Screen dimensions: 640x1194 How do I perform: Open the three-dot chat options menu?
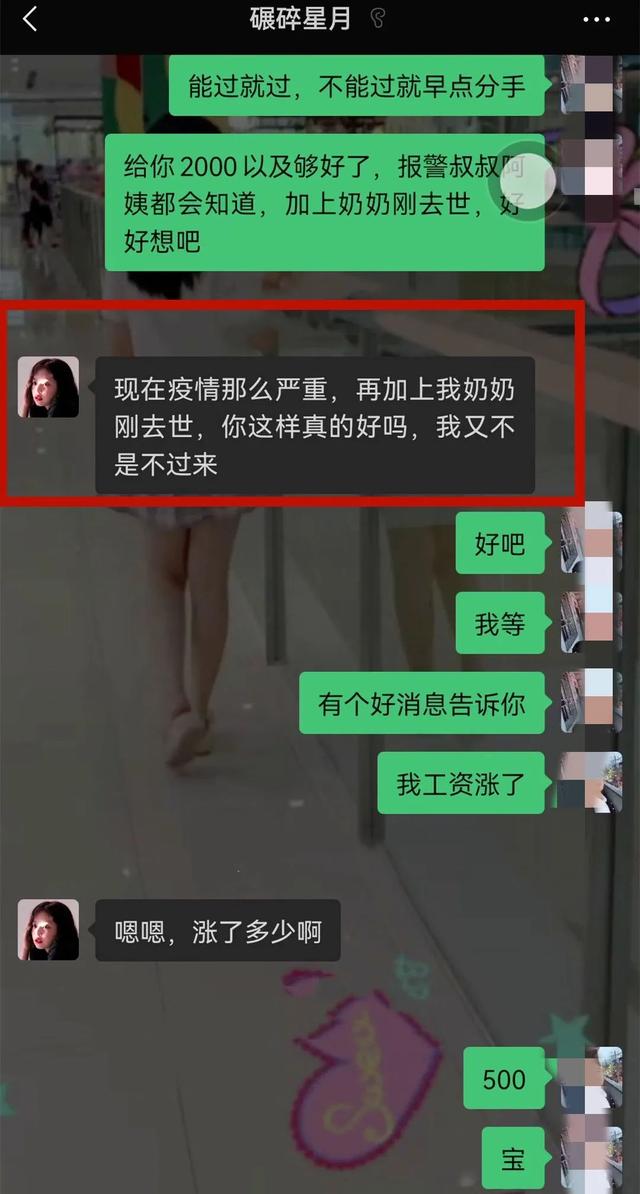click(596, 19)
